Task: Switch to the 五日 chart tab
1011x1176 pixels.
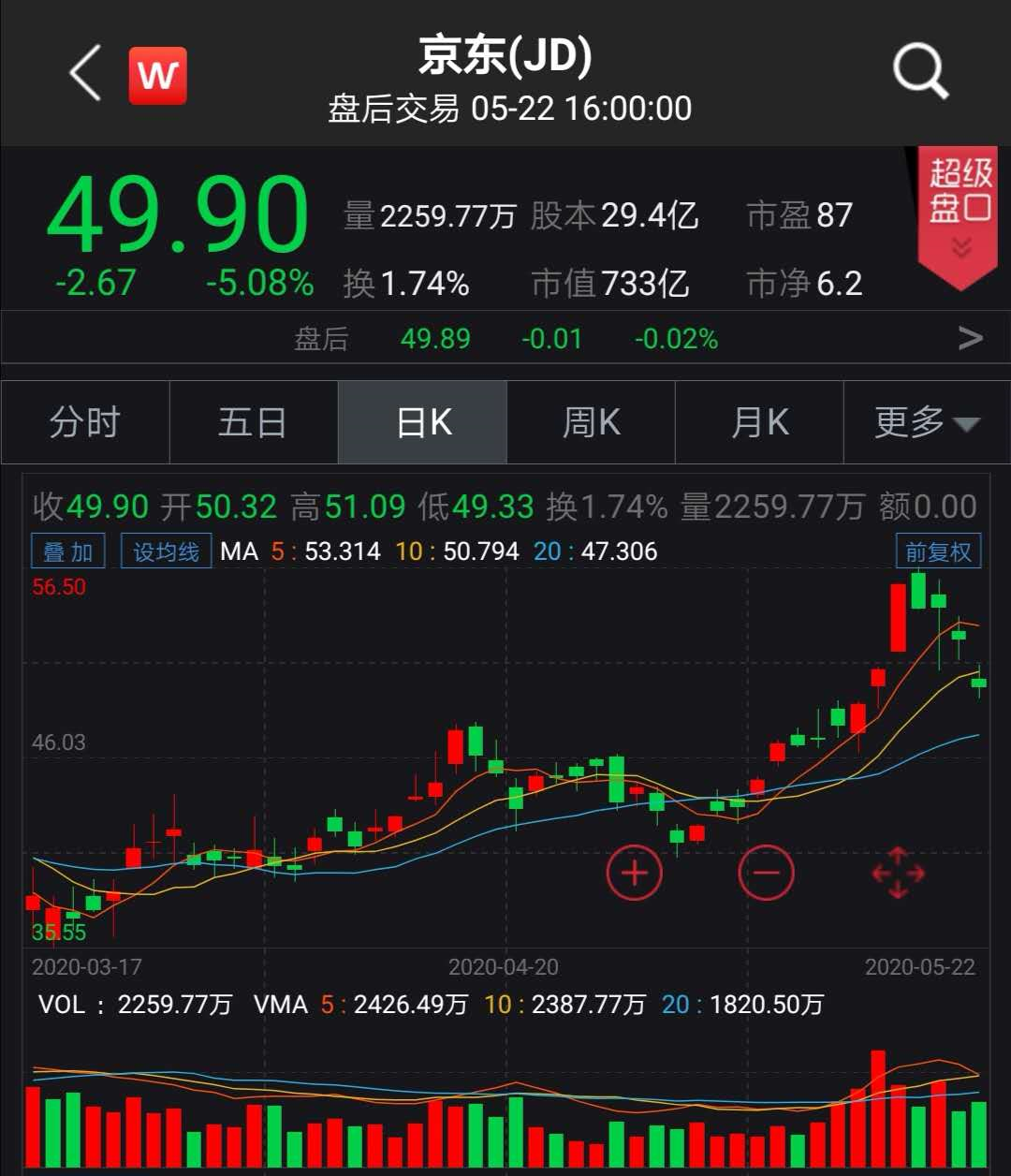Action: point(253,422)
